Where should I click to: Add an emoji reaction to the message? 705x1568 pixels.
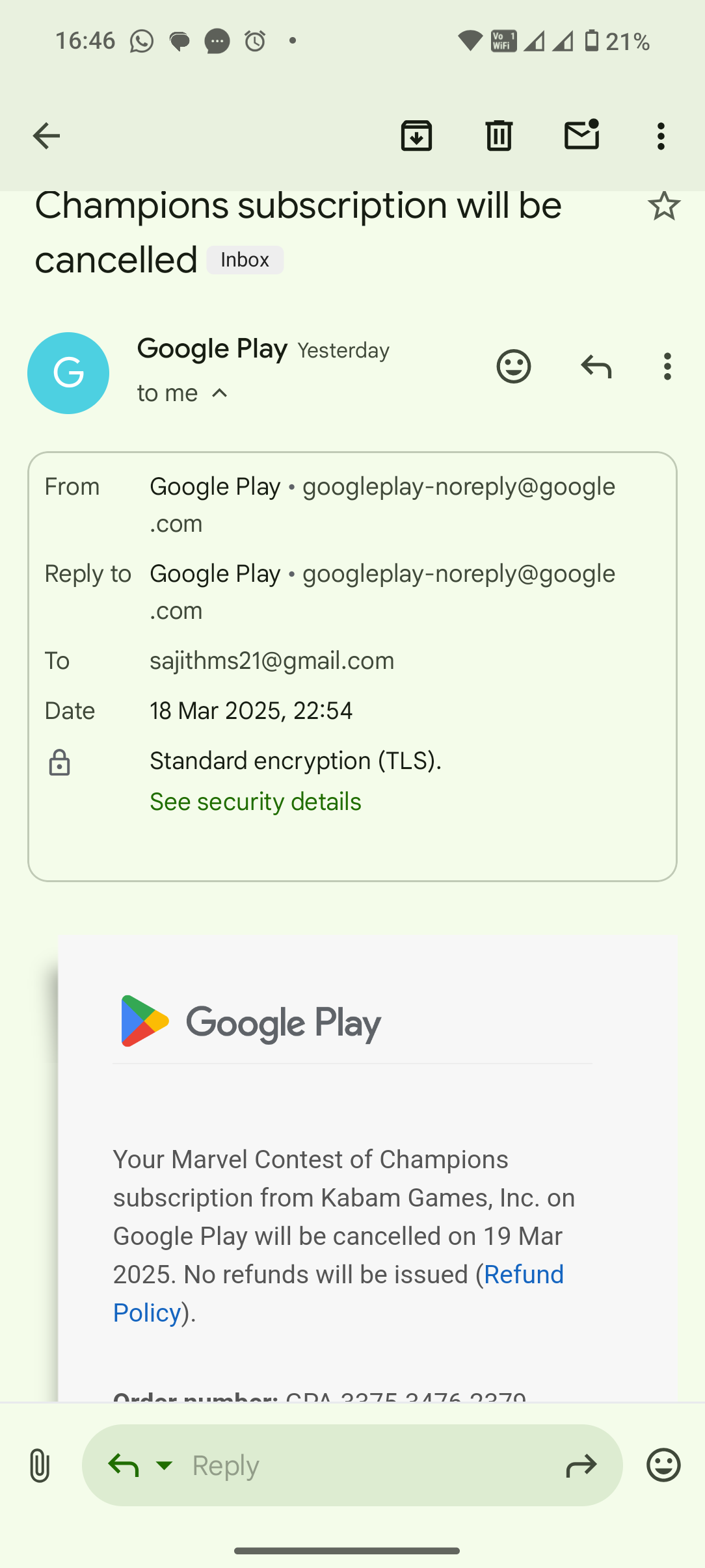coord(514,367)
